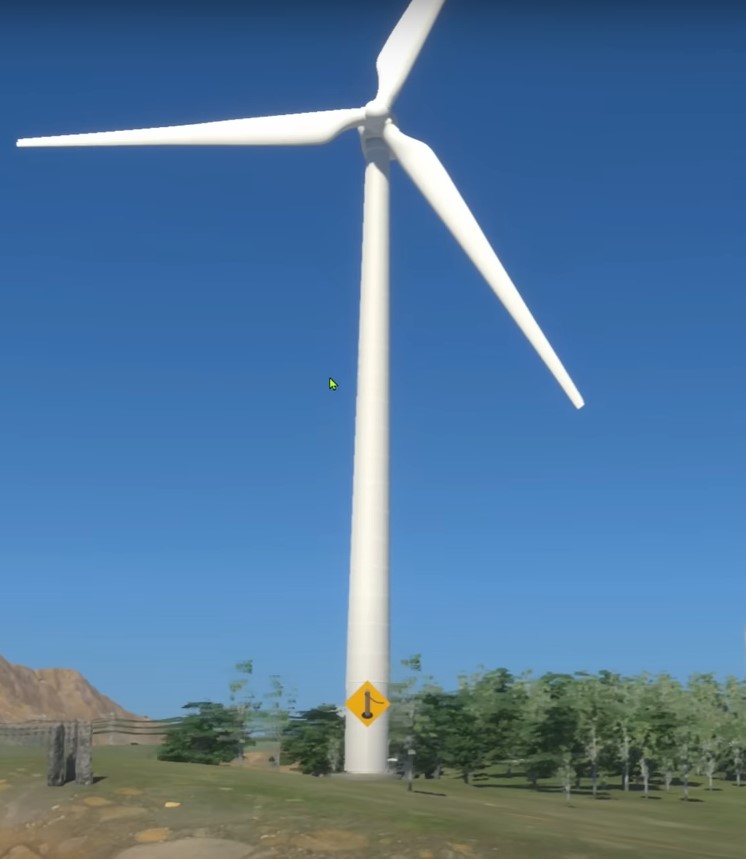Tap the yellow power-line warning icon on turbine

point(367,704)
